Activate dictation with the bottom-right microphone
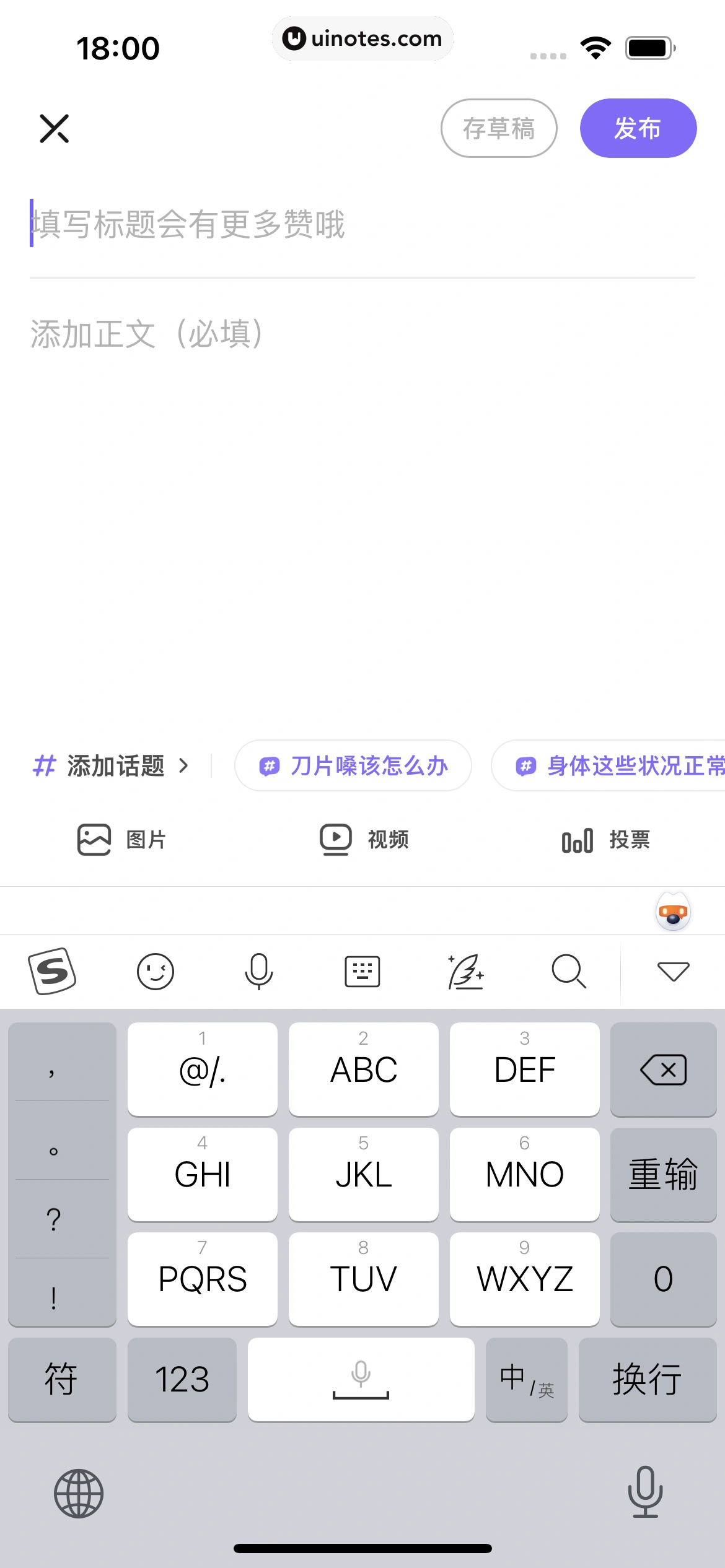This screenshot has width=725, height=1568. point(645,1492)
